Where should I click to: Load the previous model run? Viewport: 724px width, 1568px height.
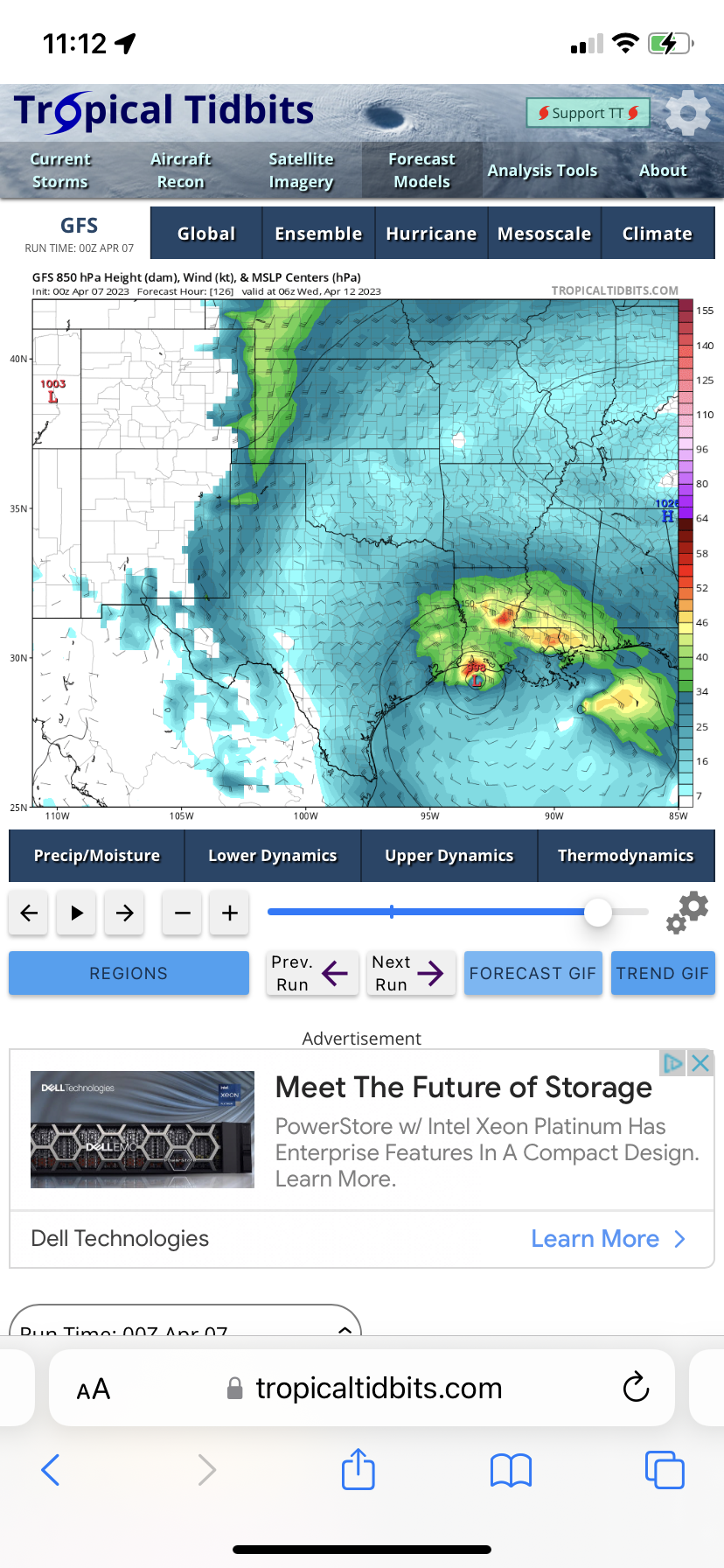pos(312,973)
